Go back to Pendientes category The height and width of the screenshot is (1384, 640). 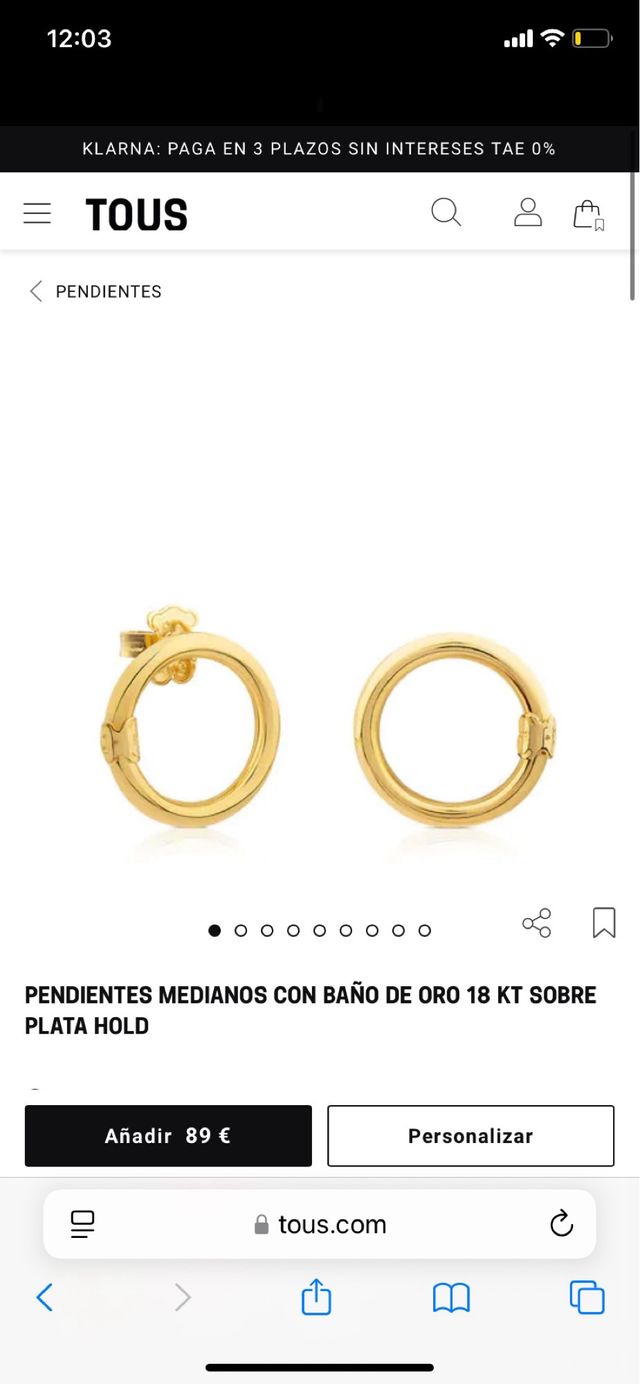coord(94,291)
